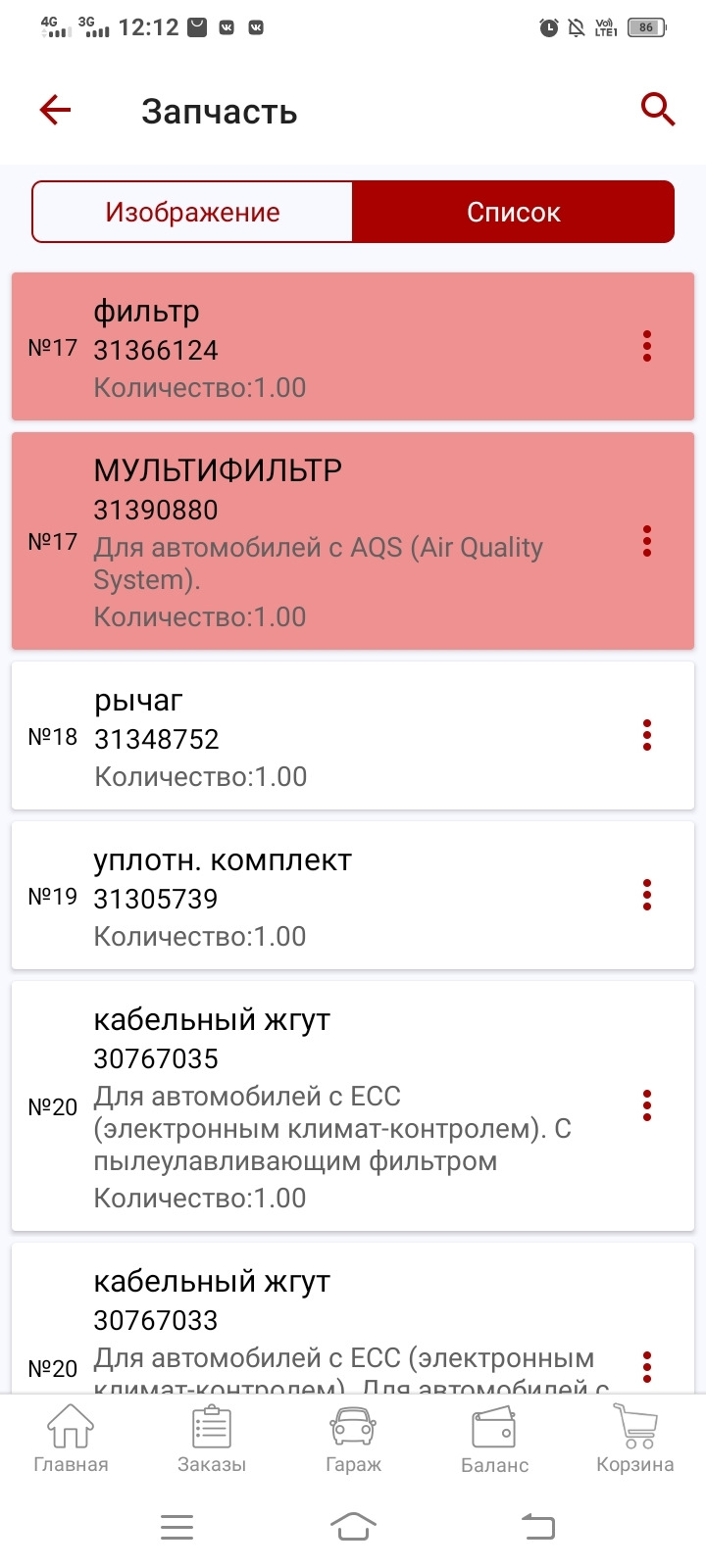Select the №18 рычаг list item

(x=294, y=736)
